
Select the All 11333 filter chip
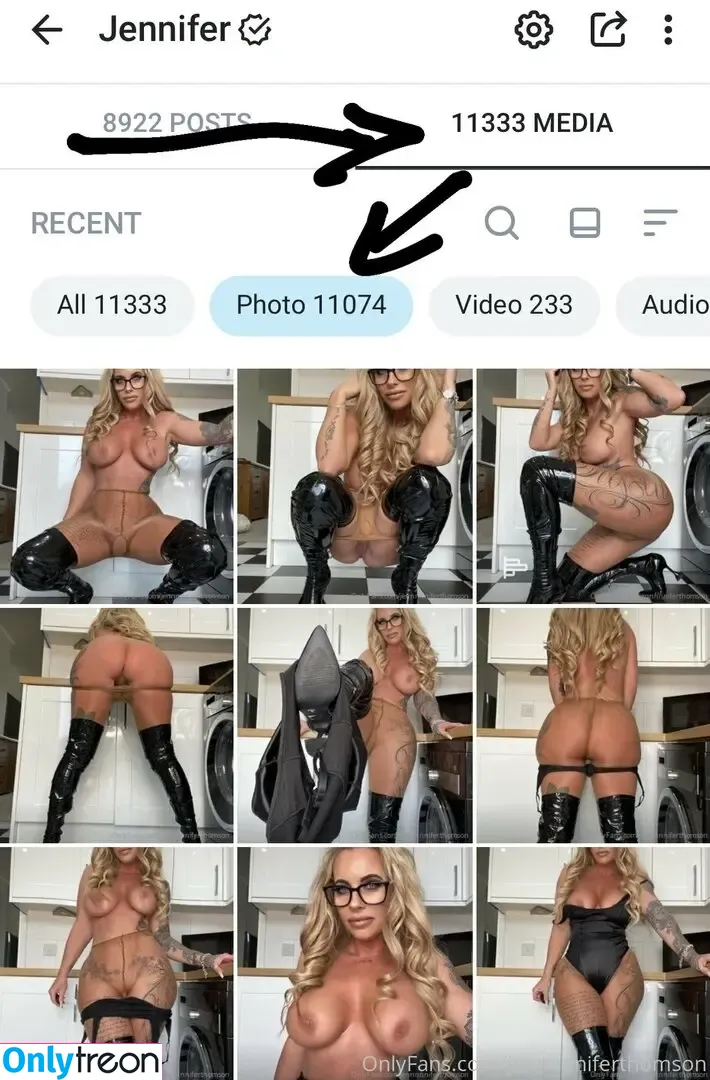[112, 305]
